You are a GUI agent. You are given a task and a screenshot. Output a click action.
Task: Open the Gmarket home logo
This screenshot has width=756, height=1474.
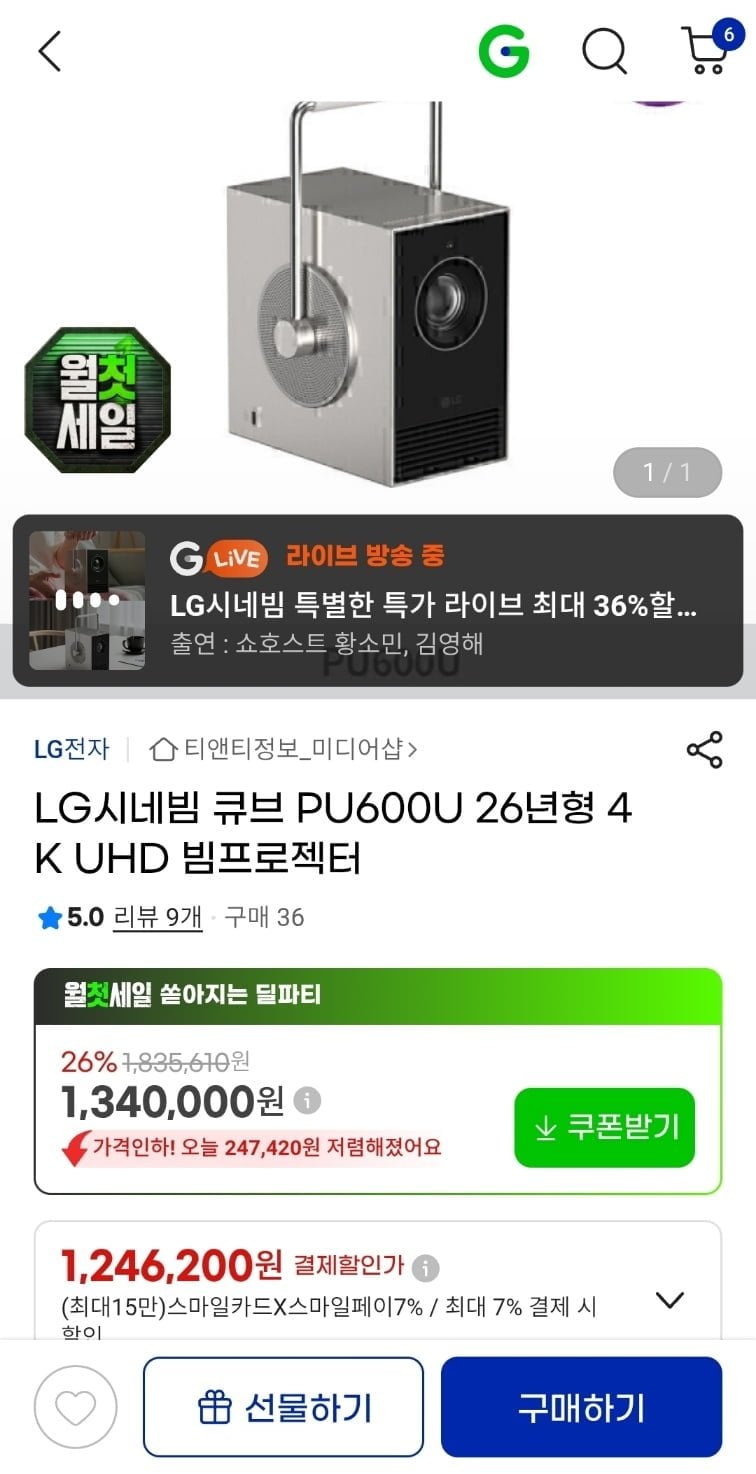click(503, 49)
